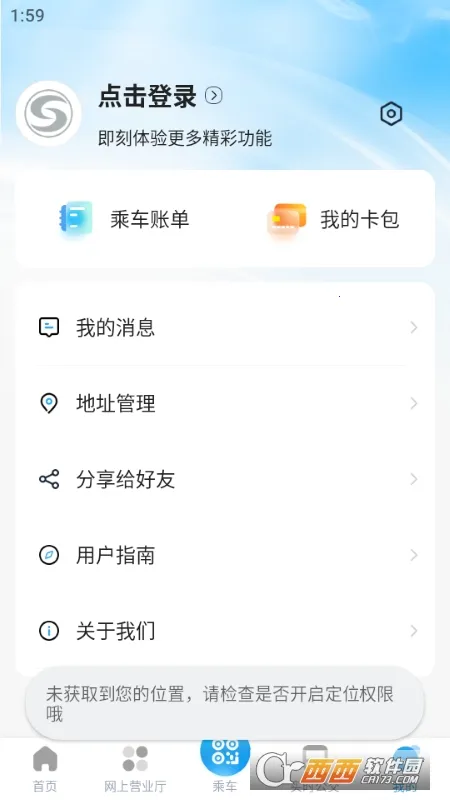Tap 点击登录 to log in
The width and height of the screenshot is (450, 800).
tap(147, 95)
